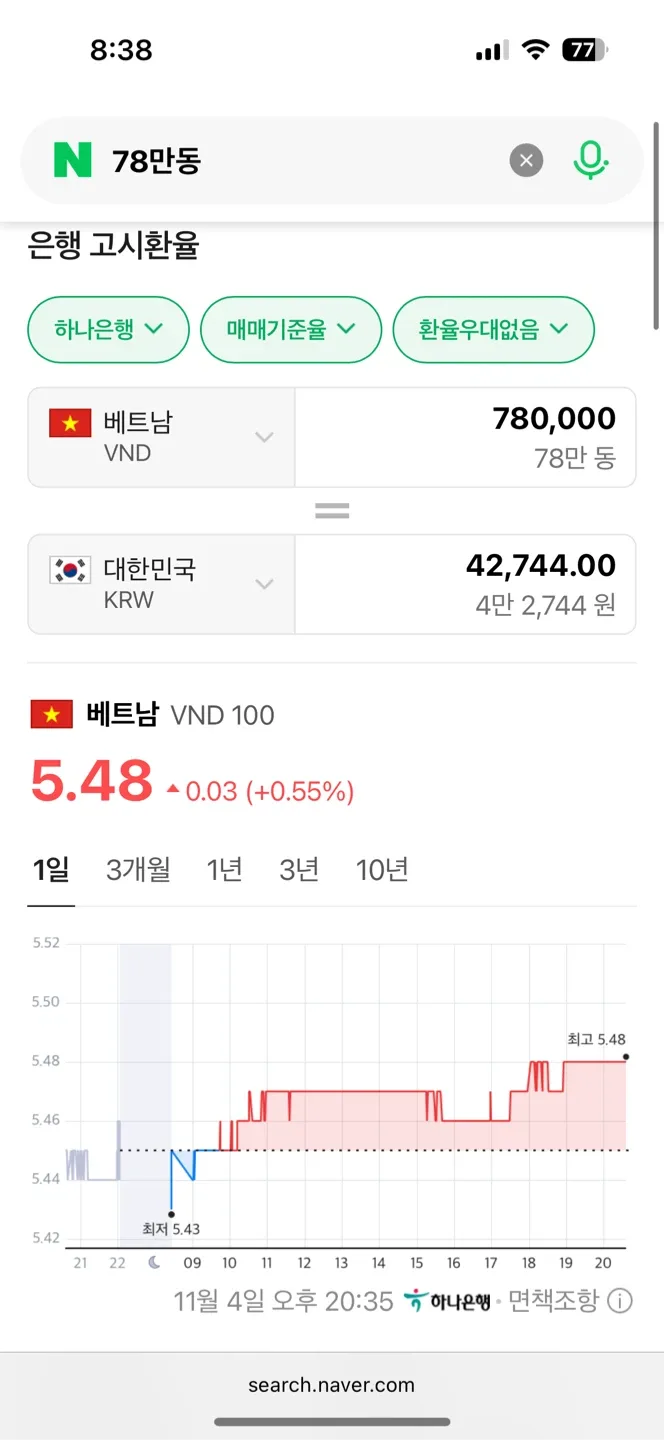
Task: Tap the search.naver.com address bar
Action: (x=331, y=1385)
